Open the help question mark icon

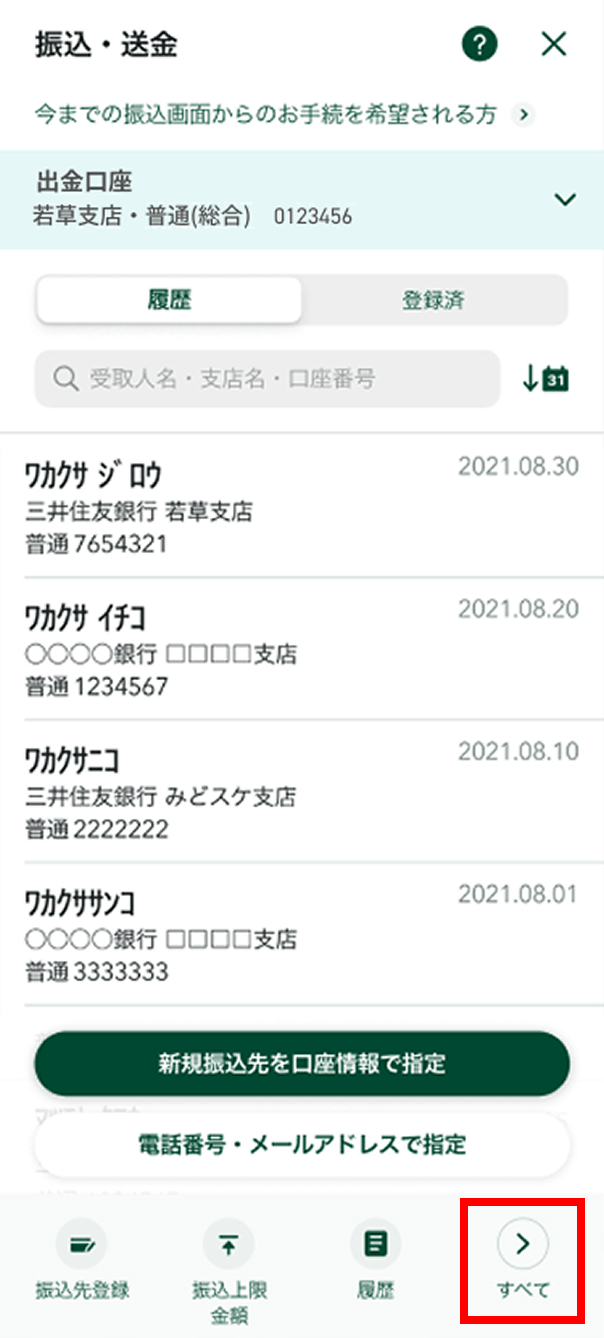[x=480, y=44]
